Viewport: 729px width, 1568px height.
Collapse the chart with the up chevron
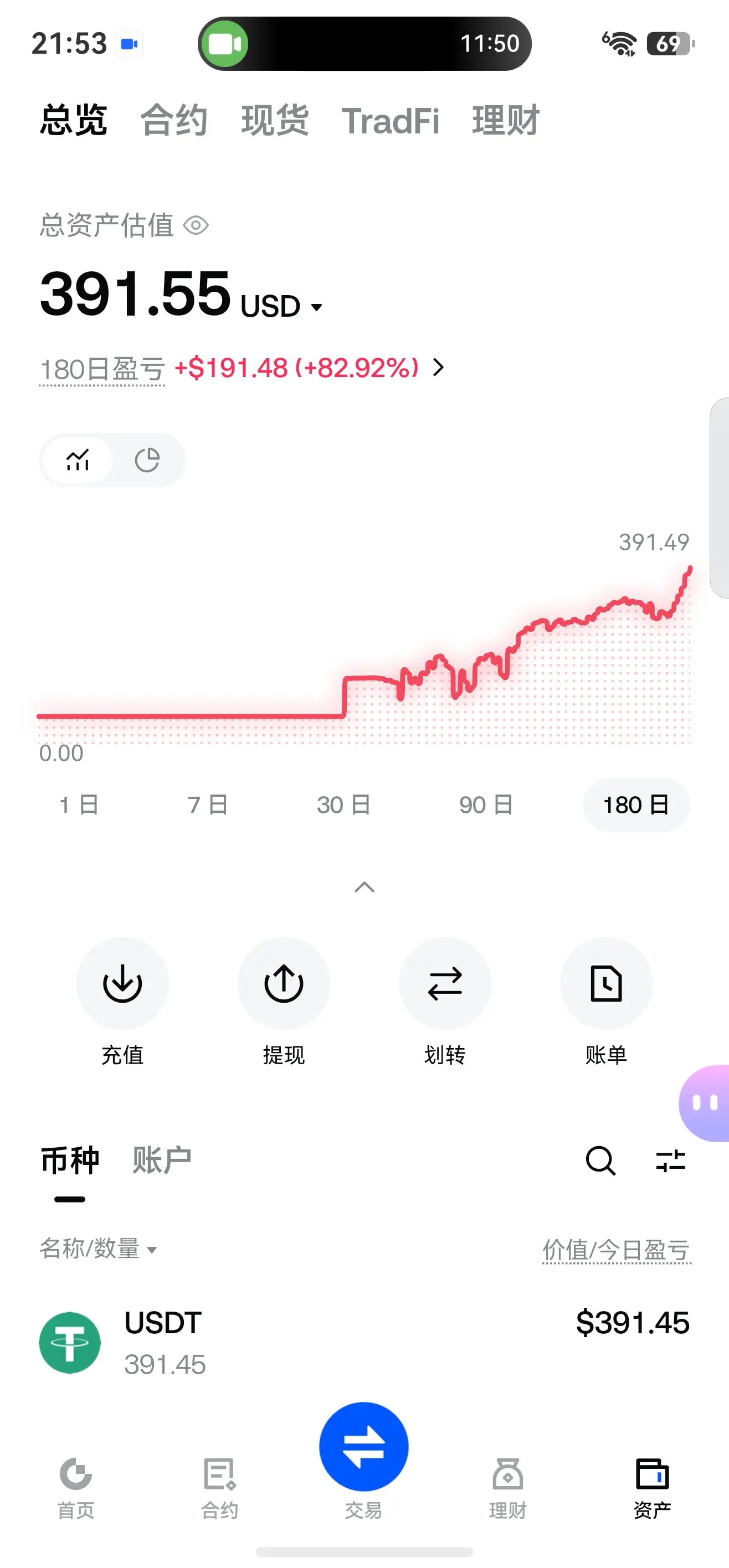pos(364,888)
